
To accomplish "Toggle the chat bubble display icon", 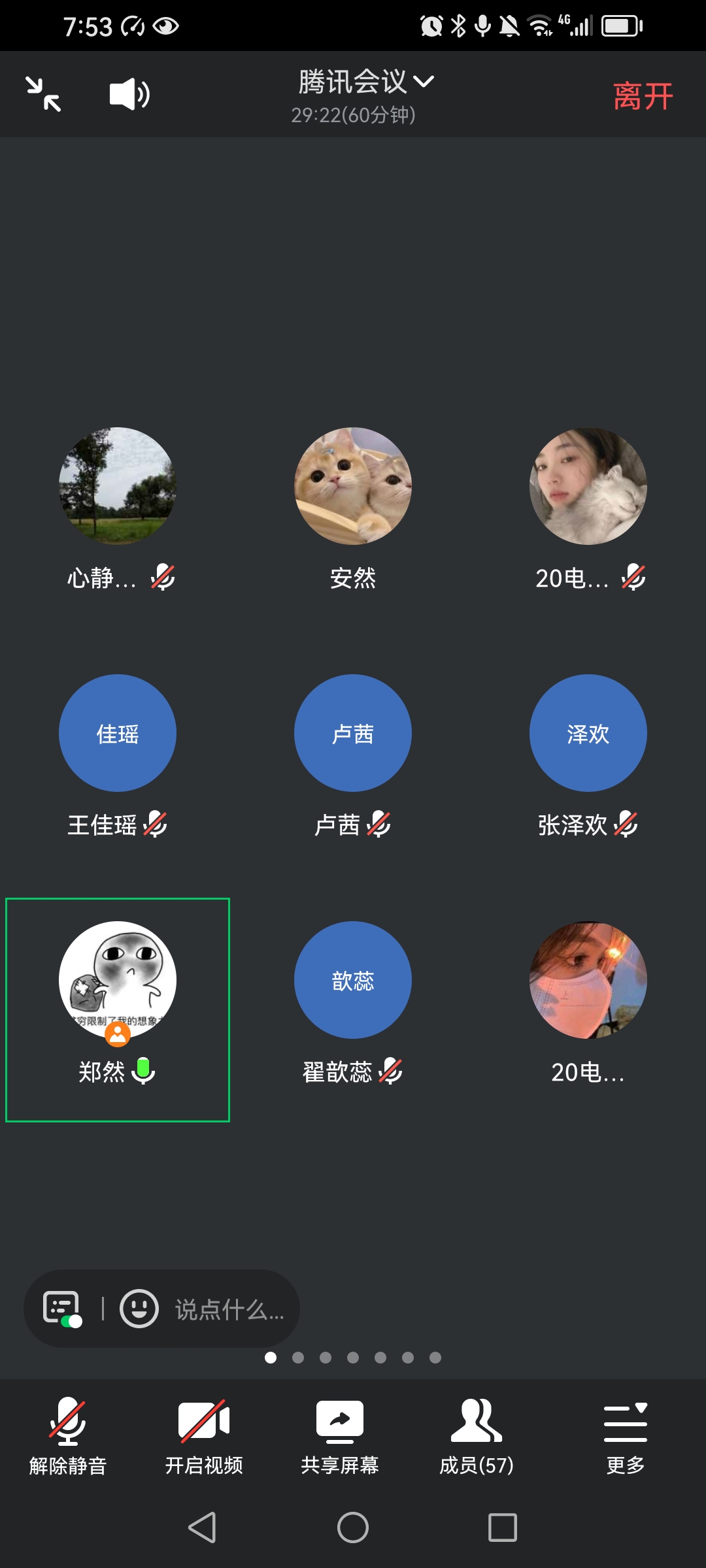I will (x=61, y=1309).
